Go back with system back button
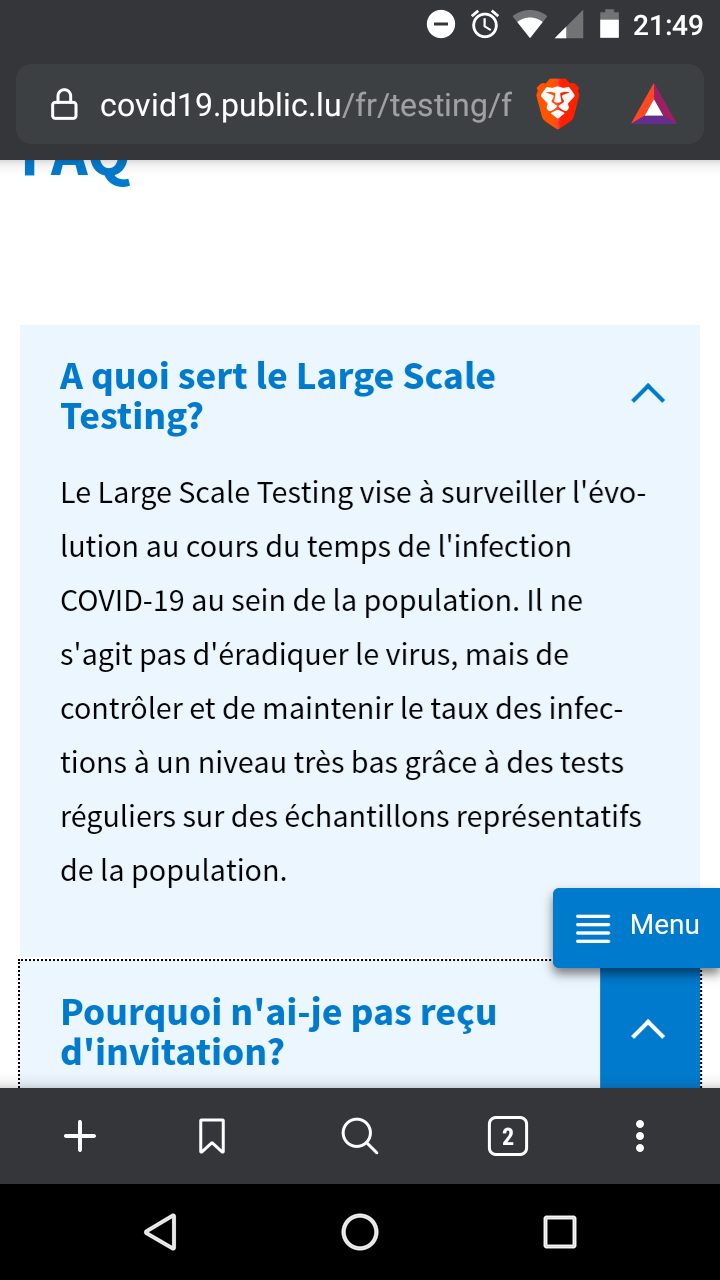The height and width of the screenshot is (1280, 720). 160,1232
